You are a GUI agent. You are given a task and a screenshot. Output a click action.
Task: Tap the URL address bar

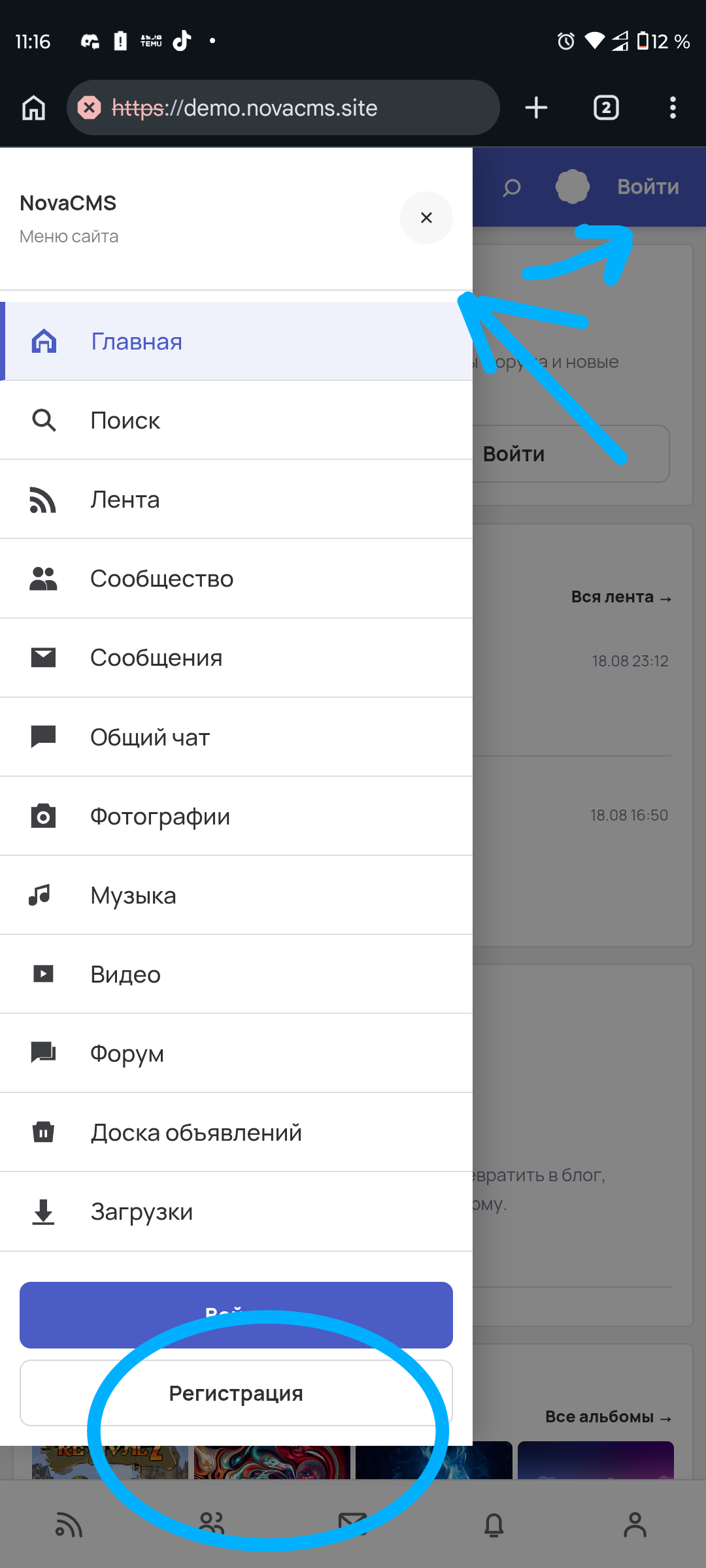click(x=283, y=108)
